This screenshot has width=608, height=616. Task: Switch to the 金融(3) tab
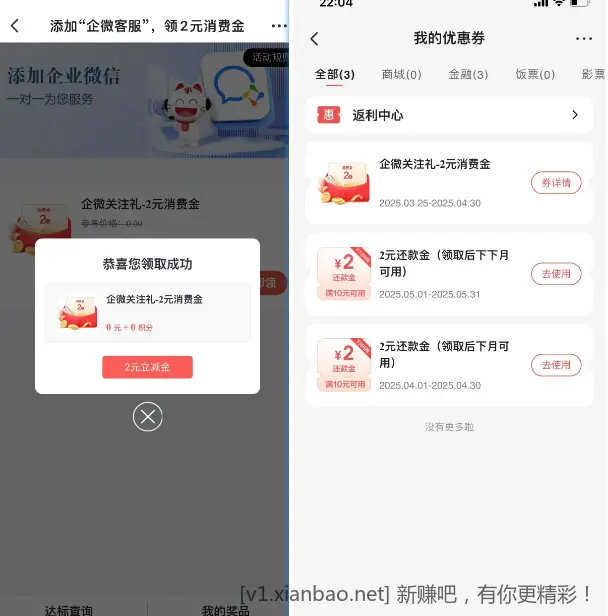[x=468, y=75]
